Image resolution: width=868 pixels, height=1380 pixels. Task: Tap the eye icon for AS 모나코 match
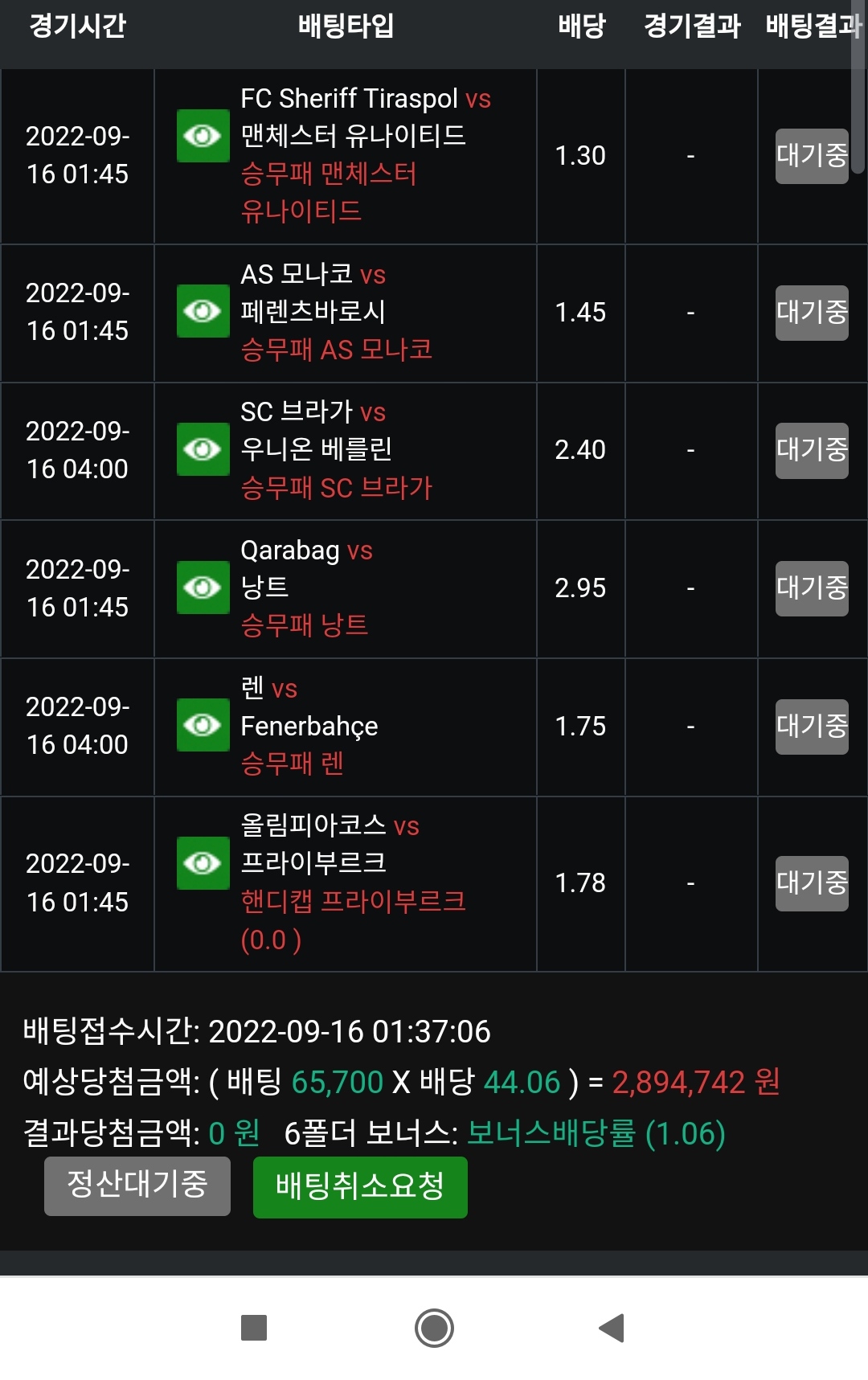point(203,311)
